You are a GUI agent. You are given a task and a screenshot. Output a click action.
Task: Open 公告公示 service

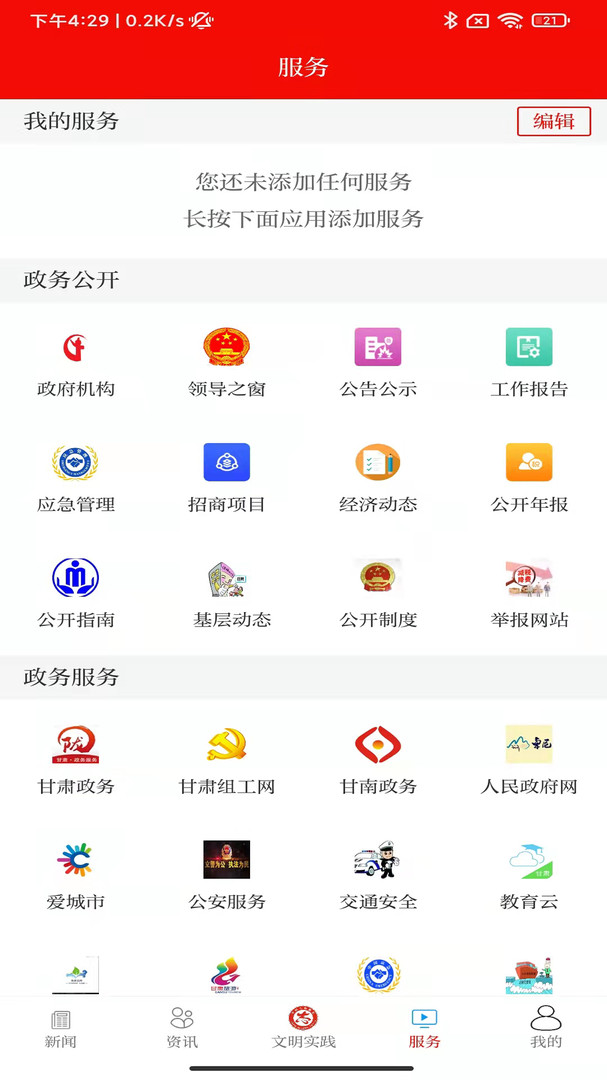[378, 361]
